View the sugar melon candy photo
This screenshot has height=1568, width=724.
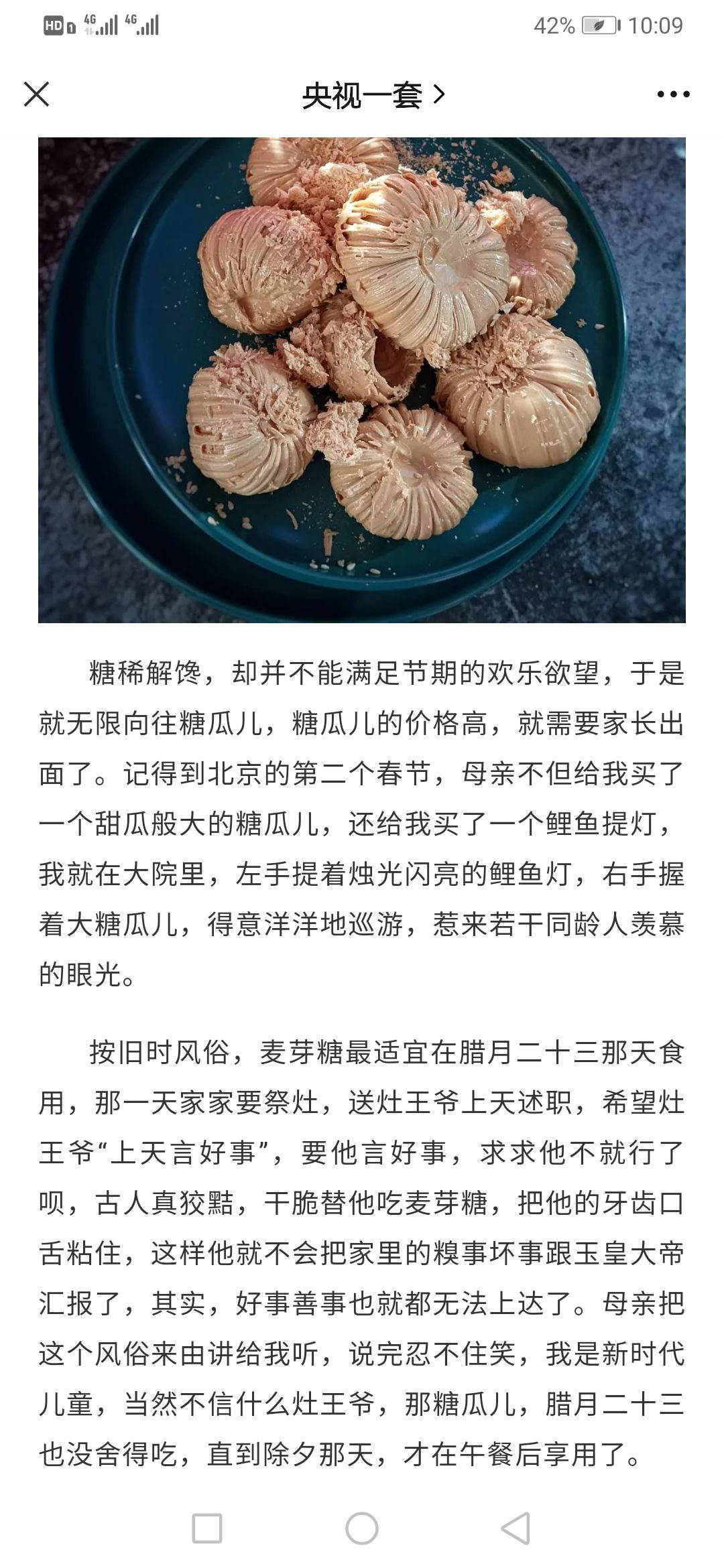coord(362,379)
